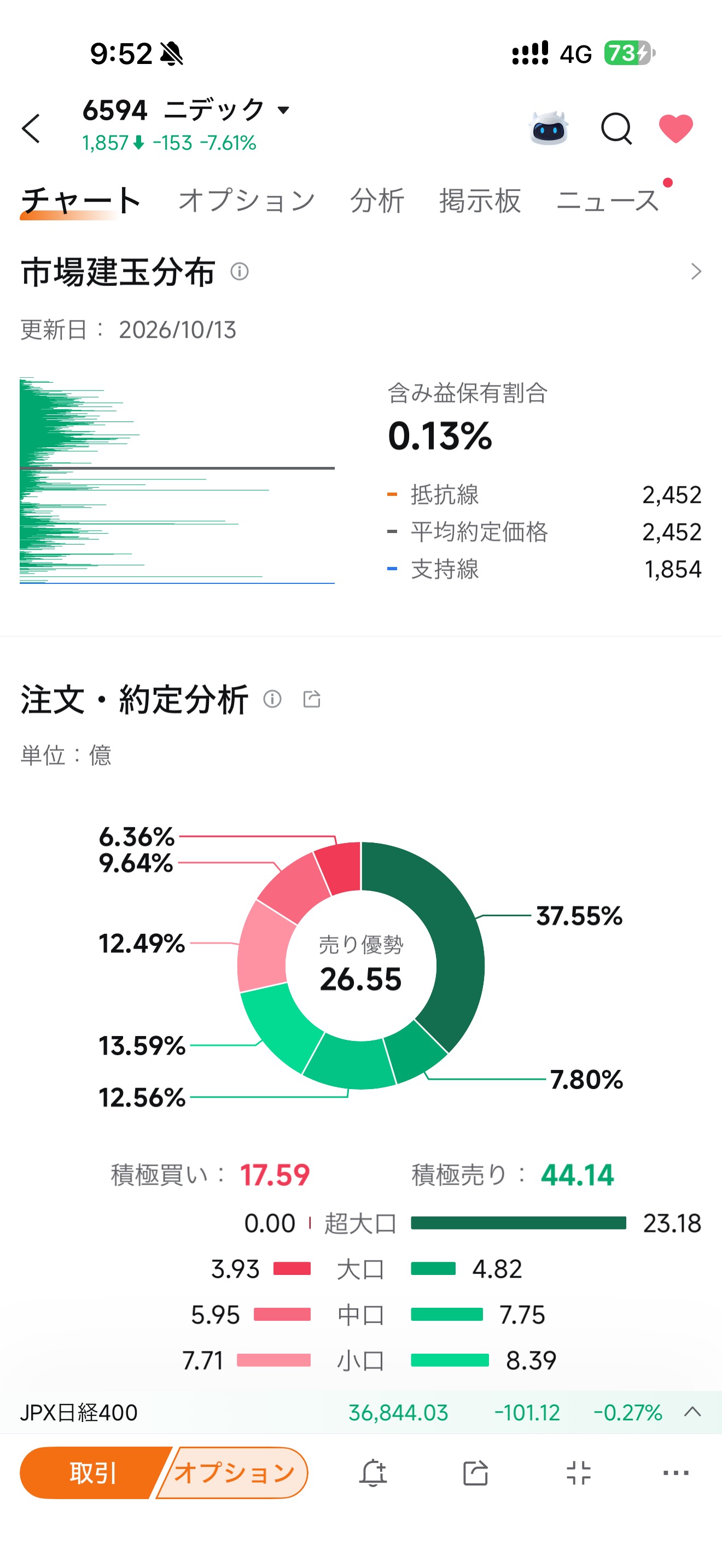Set a price alert with the bell icon
Viewport: 722px width, 1568px height.
click(373, 1473)
